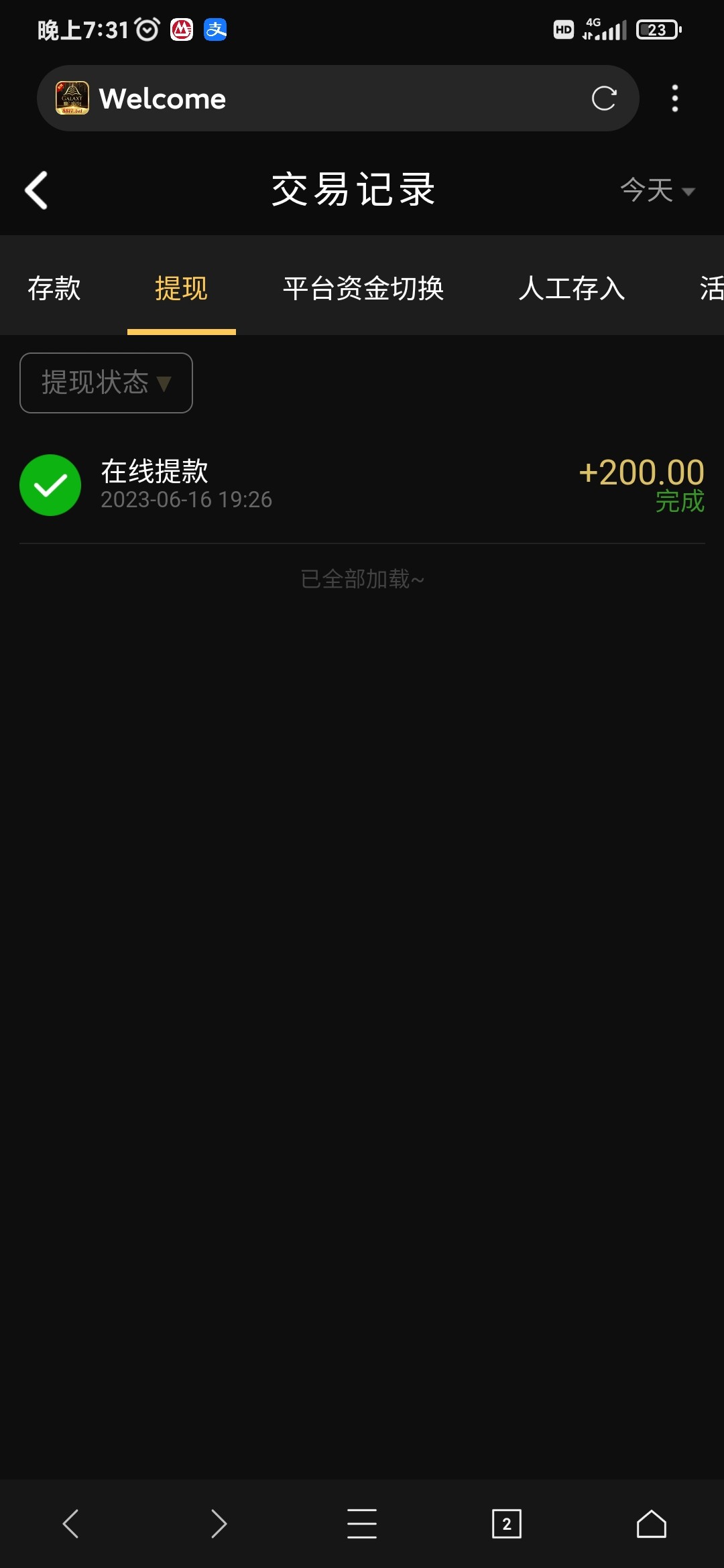Viewport: 724px width, 1568px height.
Task: Tap the green checkmark on the withdrawal record
Action: pos(50,484)
